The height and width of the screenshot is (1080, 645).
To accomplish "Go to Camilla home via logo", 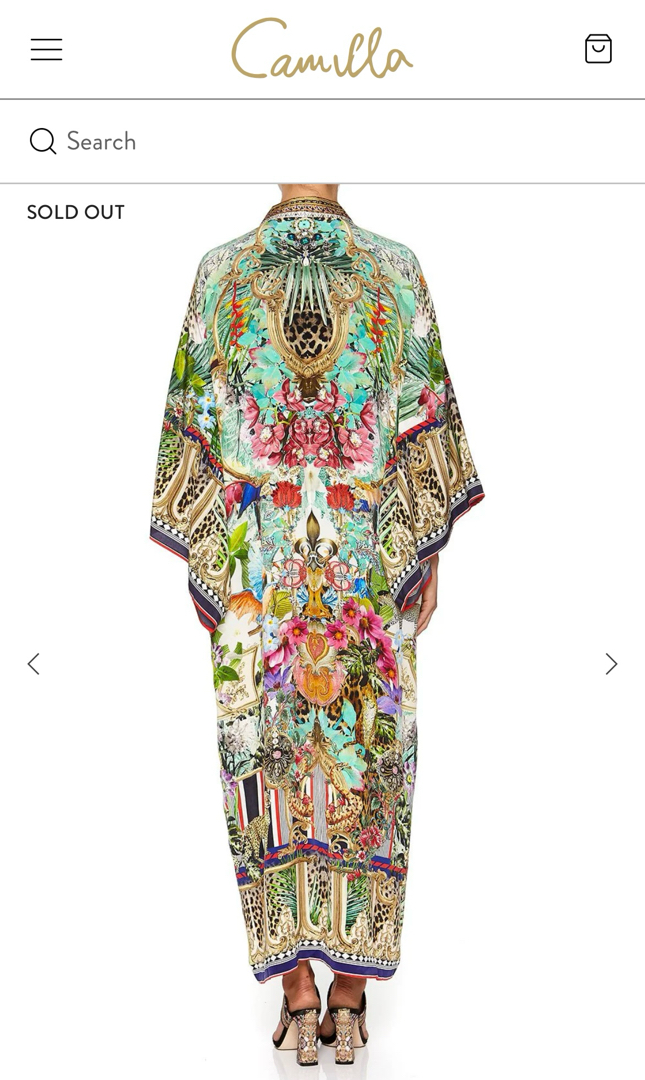I will pos(322,49).
